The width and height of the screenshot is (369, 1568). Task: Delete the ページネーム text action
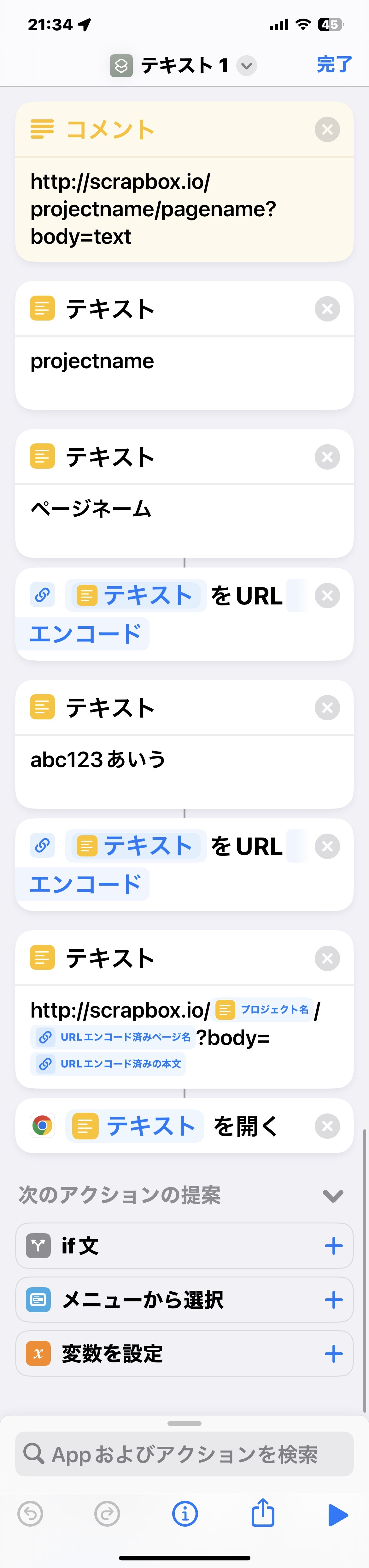pos(327,457)
